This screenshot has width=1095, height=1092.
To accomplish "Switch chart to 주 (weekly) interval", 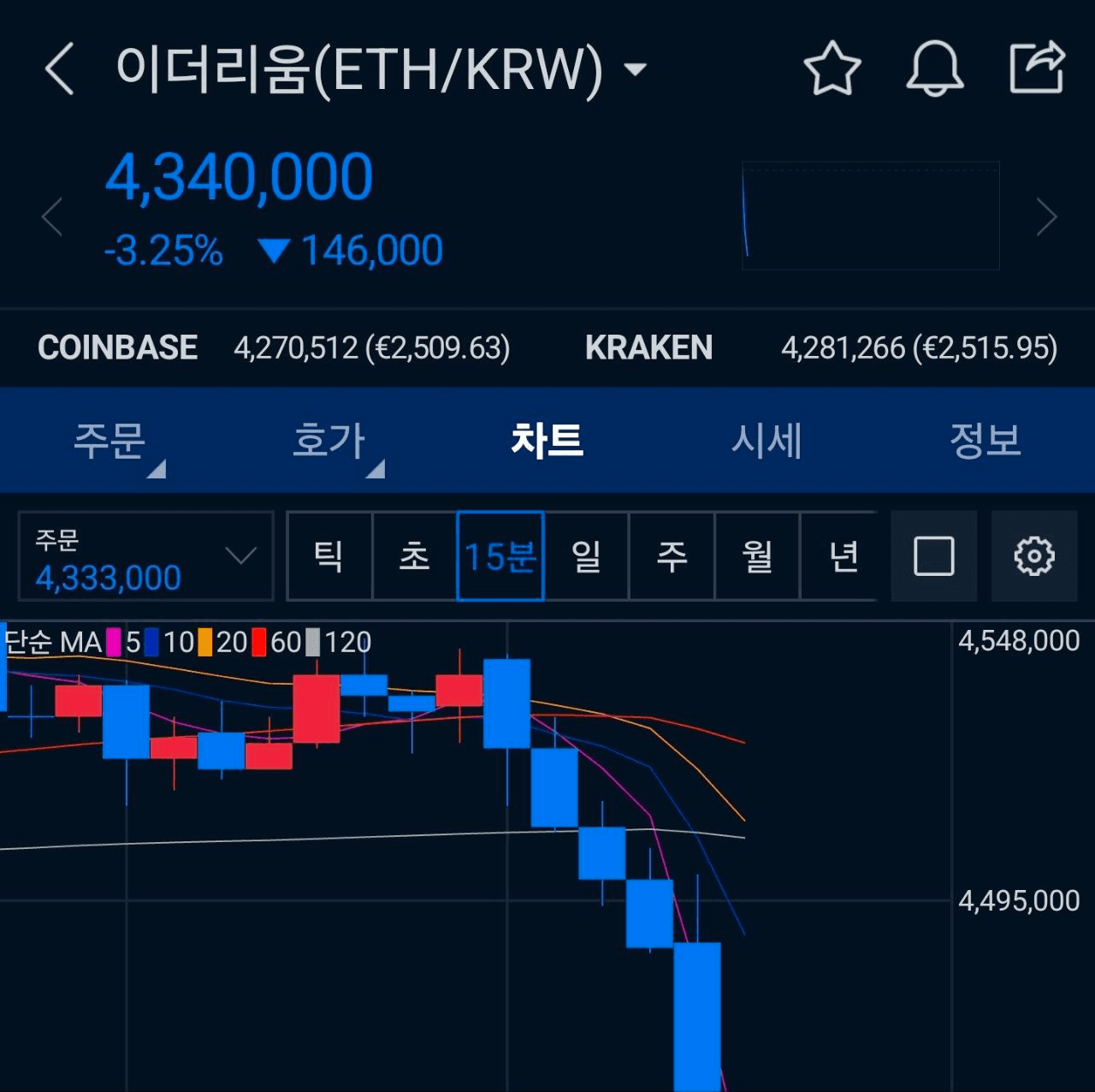I will 672,557.
